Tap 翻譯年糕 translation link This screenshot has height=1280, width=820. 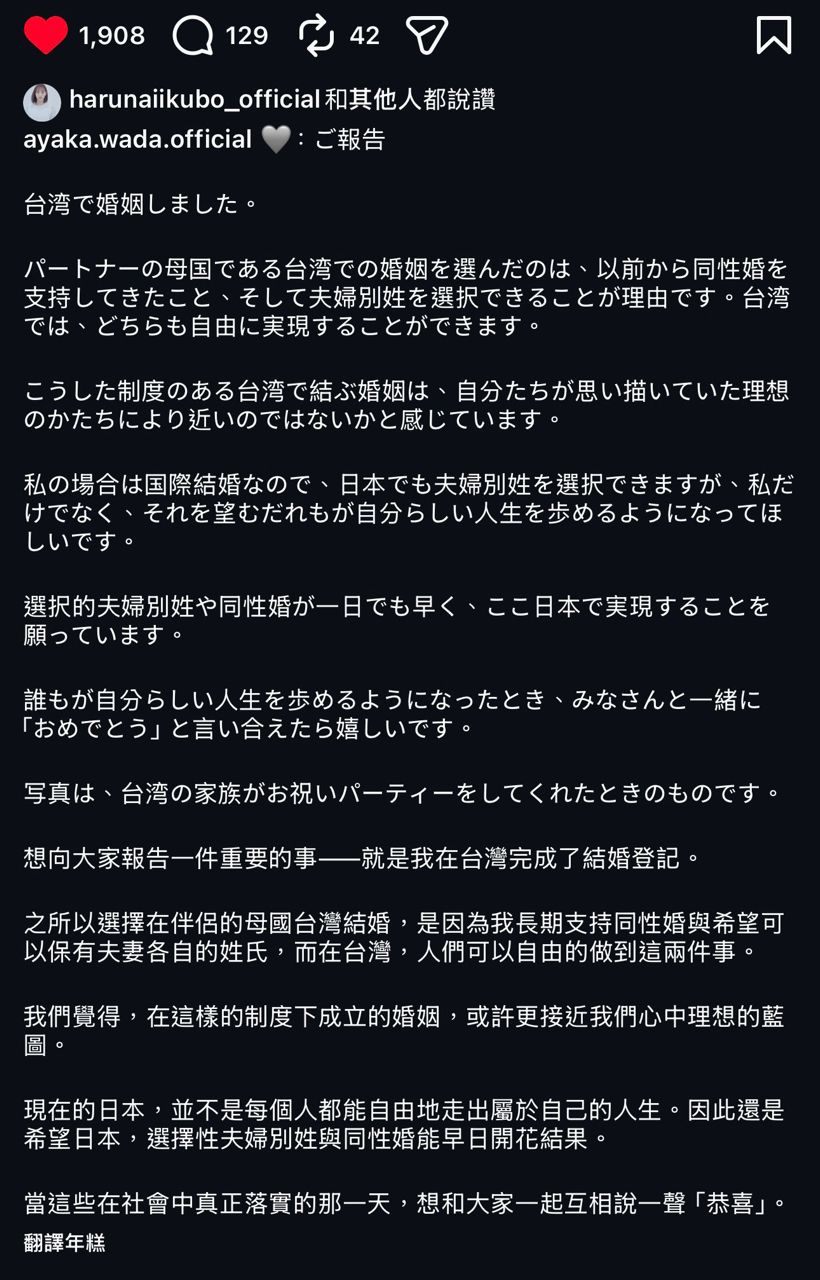(x=64, y=1243)
